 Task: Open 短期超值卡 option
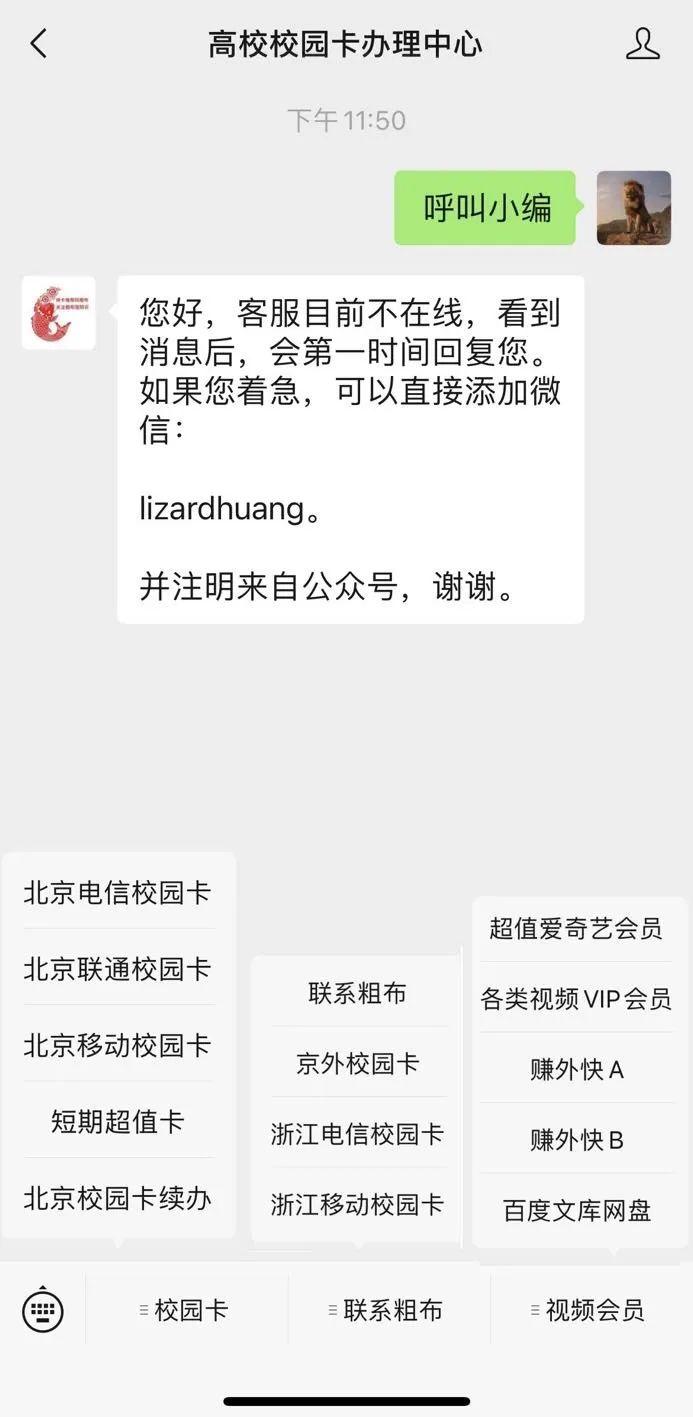(118, 1121)
